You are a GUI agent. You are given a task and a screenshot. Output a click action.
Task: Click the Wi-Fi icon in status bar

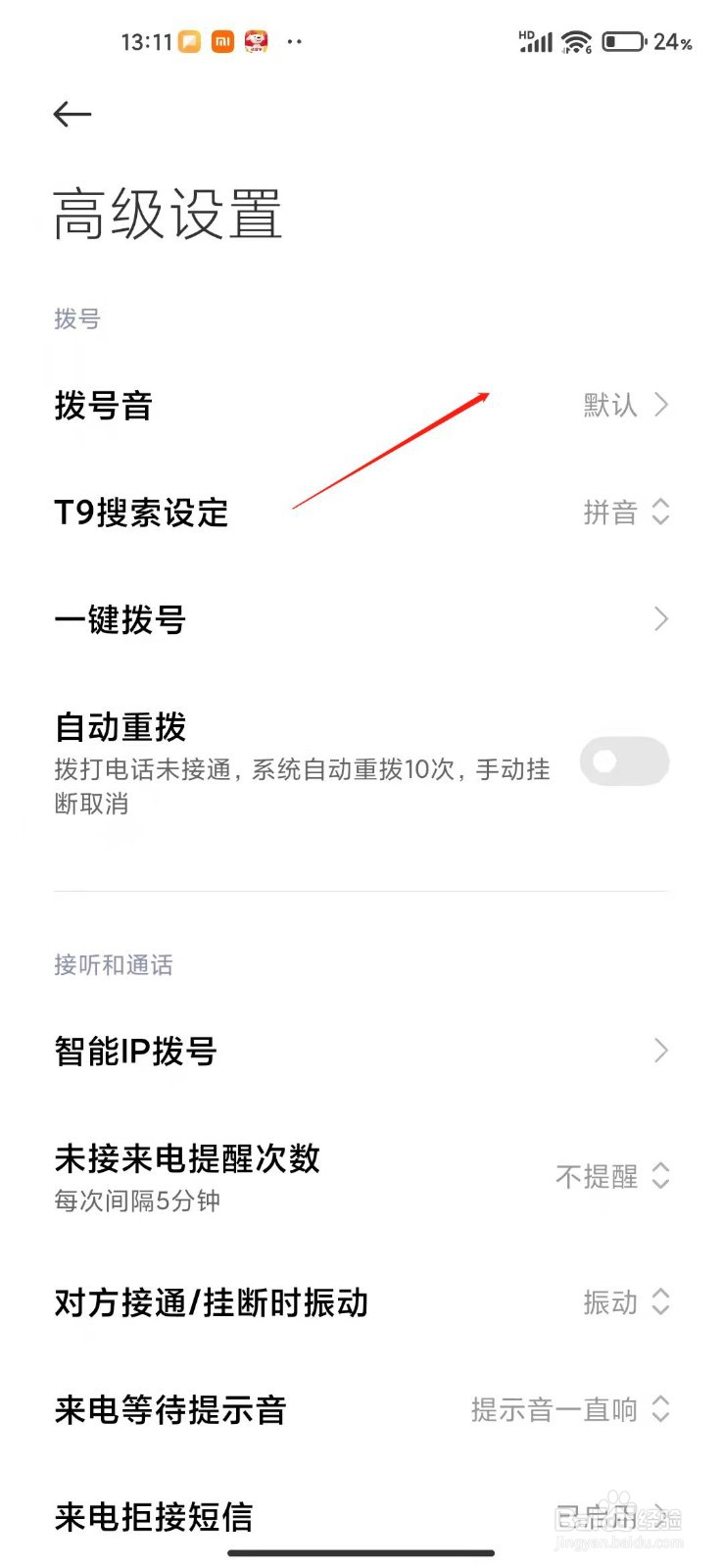pyautogui.click(x=574, y=41)
